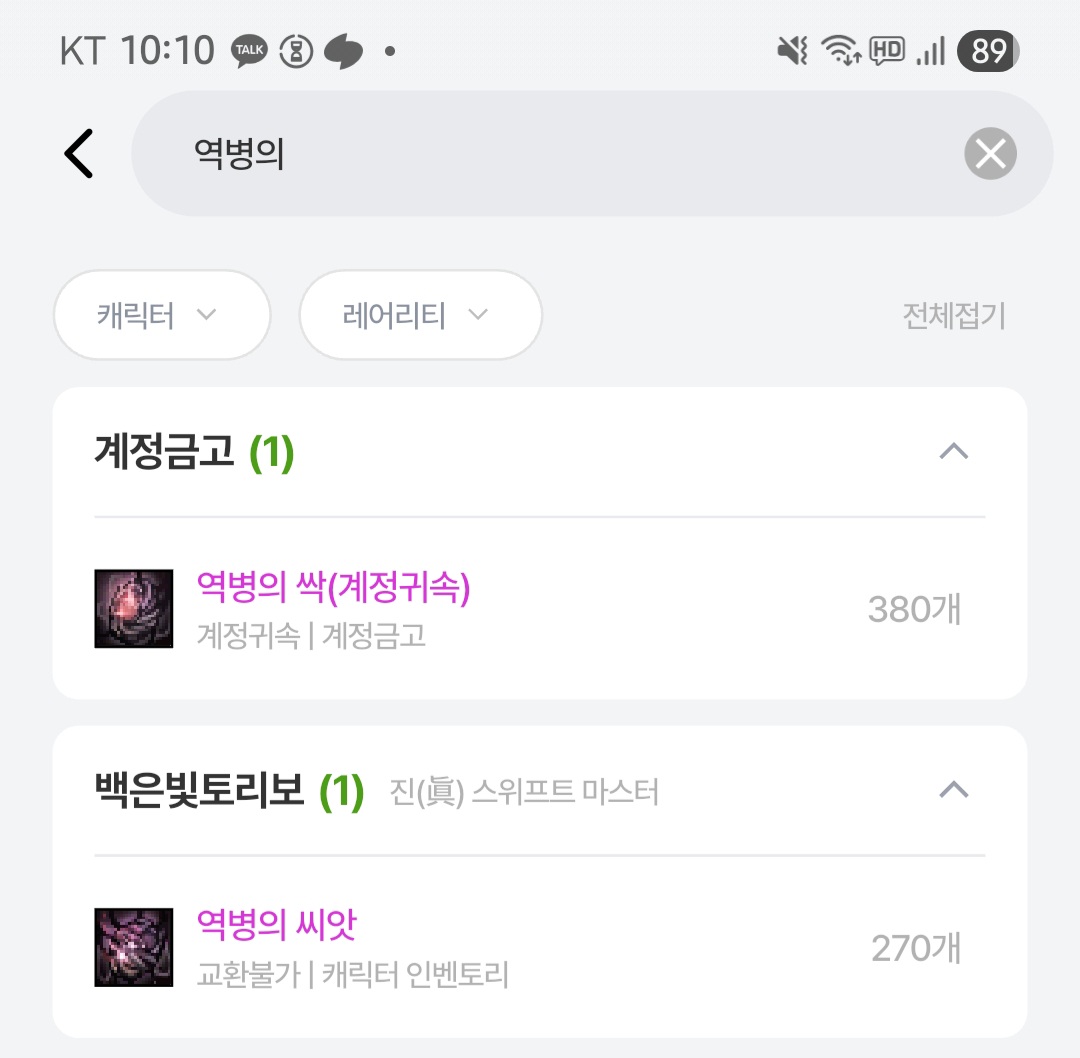Open the 역병의 싹(계정귀속) item
The image size is (1080, 1058).
coord(333,589)
